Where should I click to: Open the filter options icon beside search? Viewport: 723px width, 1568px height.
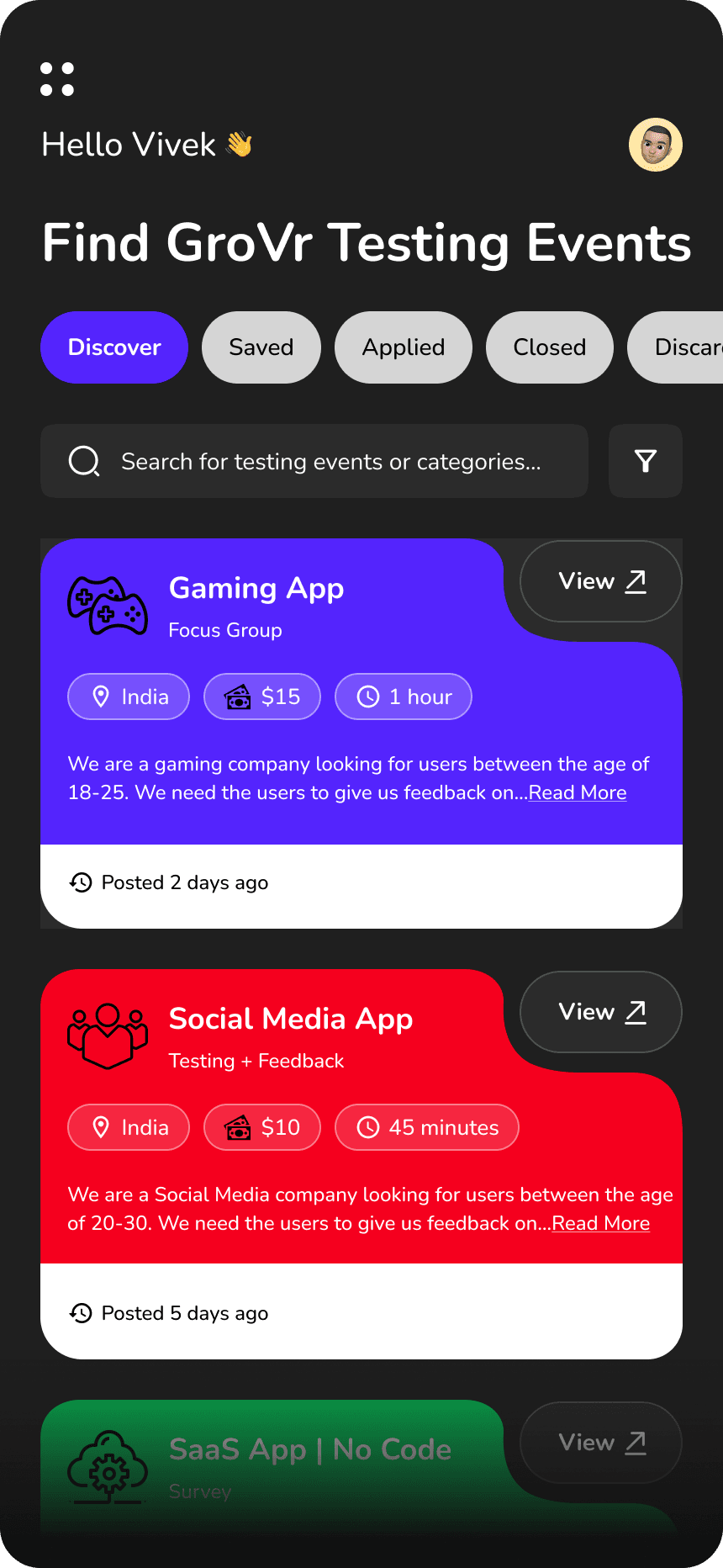pos(645,461)
